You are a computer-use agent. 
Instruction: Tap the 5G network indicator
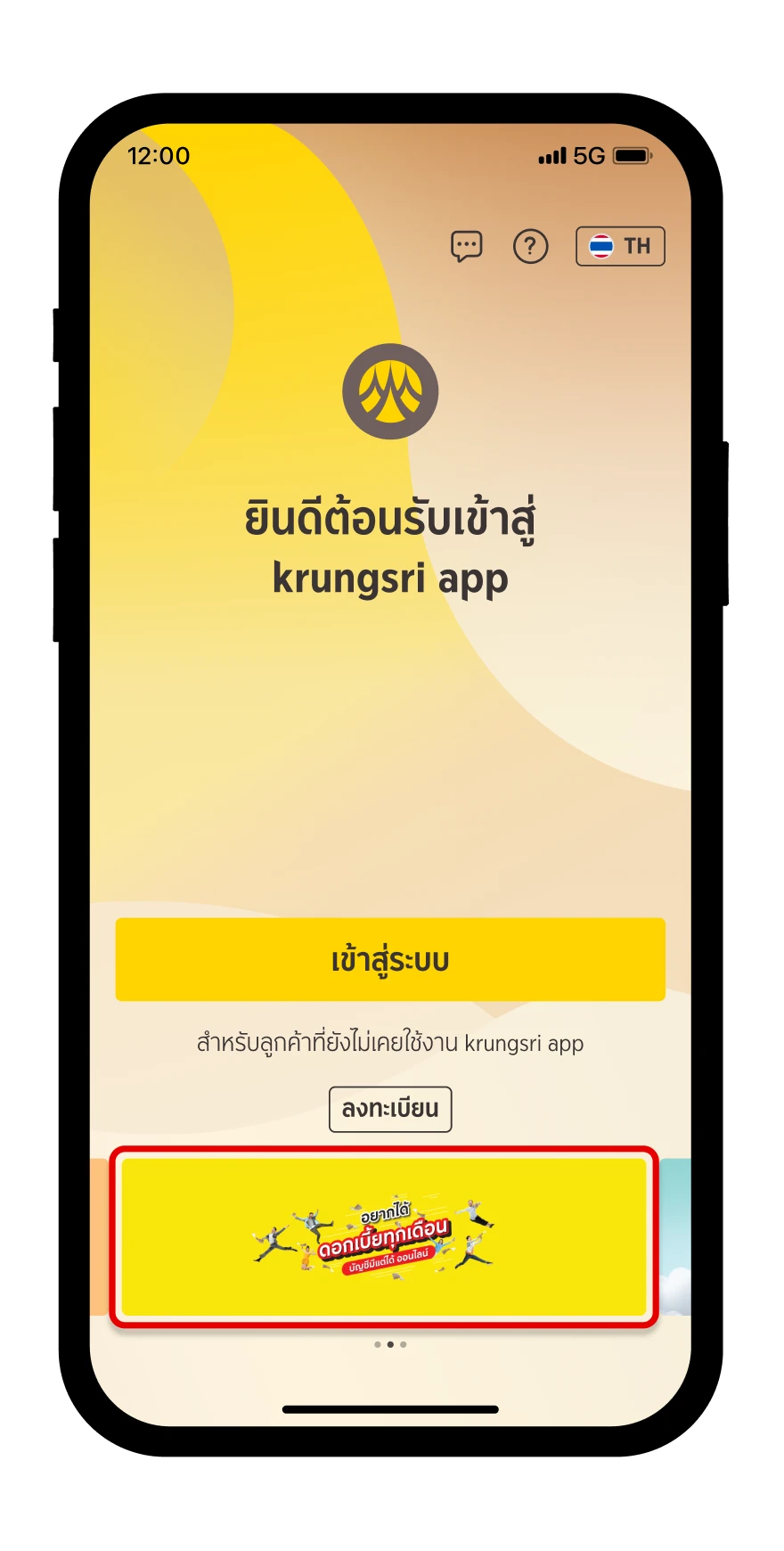[x=589, y=155]
